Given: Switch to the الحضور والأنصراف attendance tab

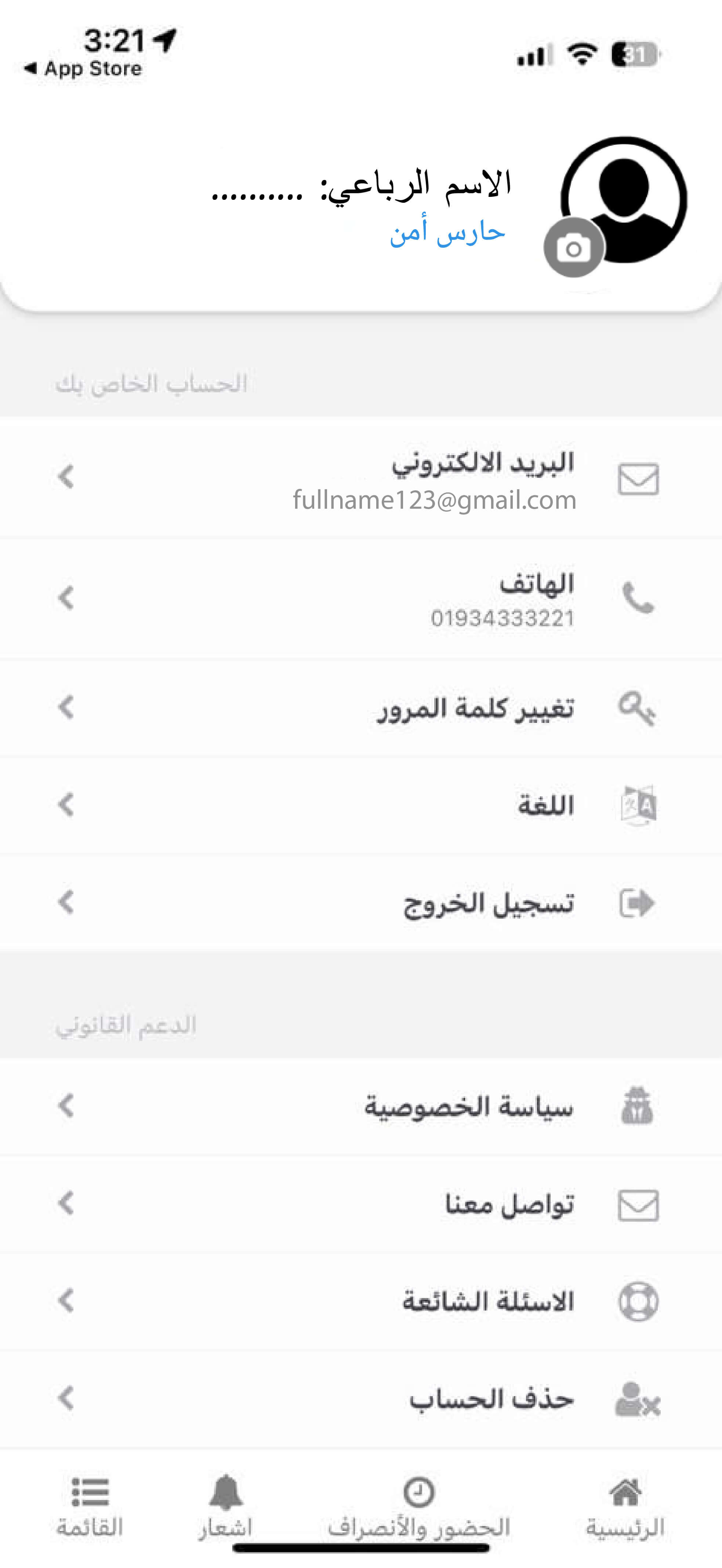Looking at the screenshot, I should pyautogui.click(x=418, y=1506).
